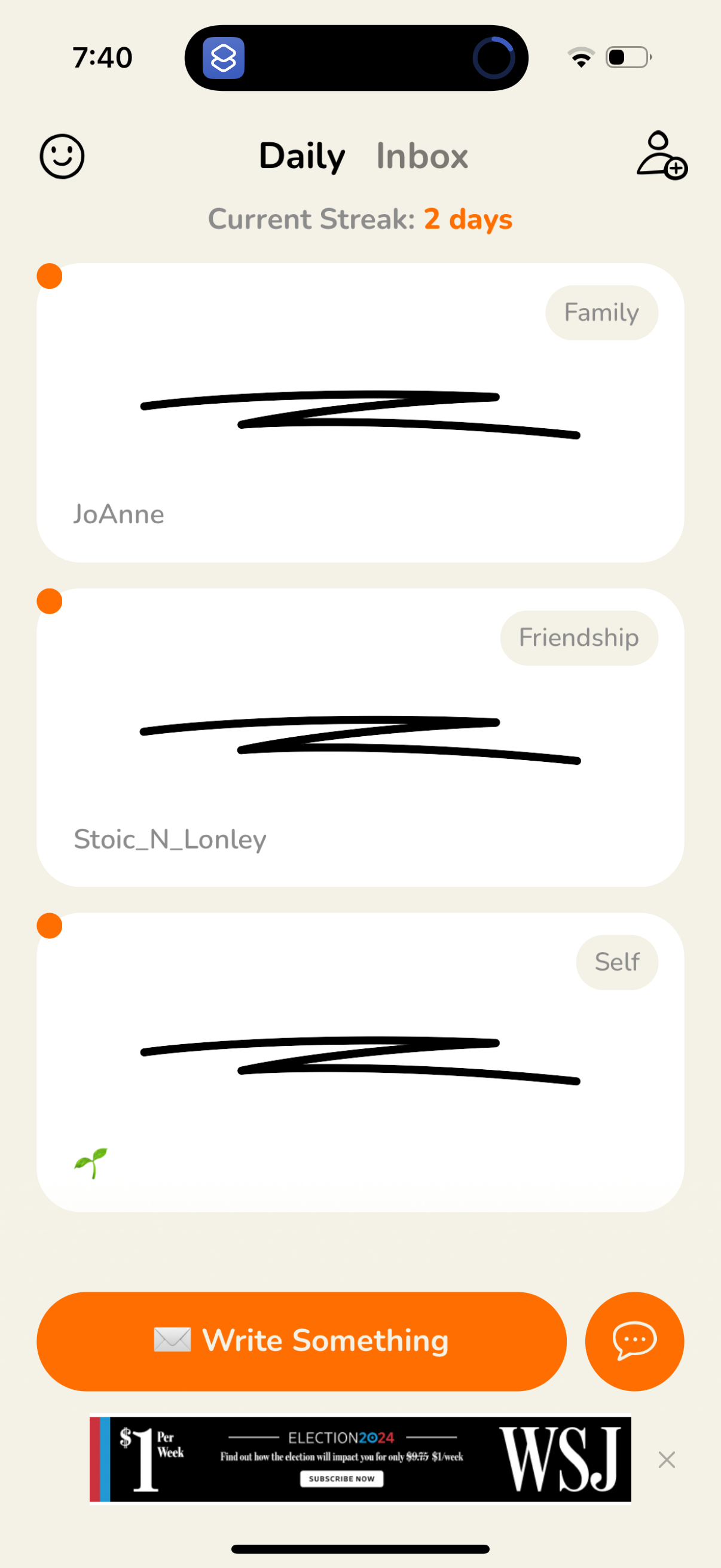Tap the unread dot on the Self card
This screenshot has height=1568, width=721.
[50, 926]
